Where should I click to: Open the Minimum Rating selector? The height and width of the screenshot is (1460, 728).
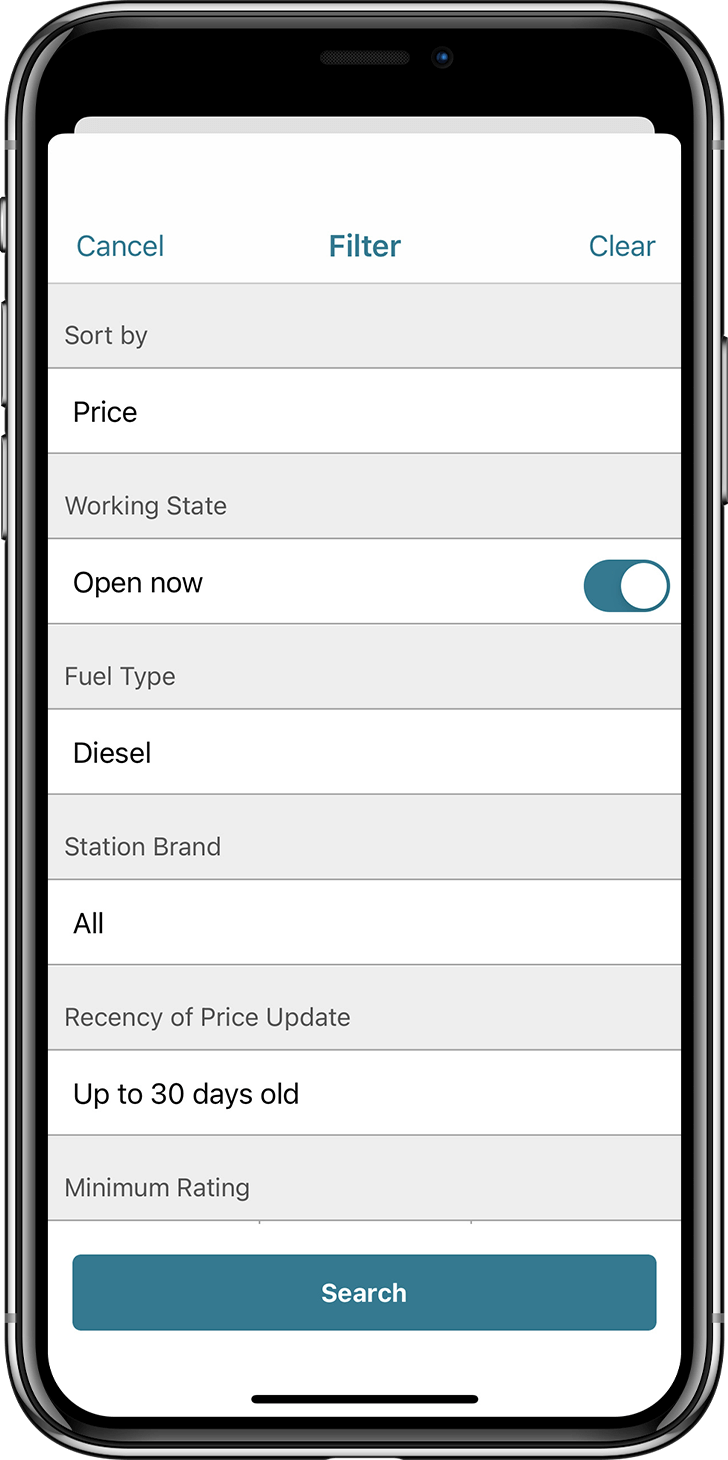[x=364, y=1230]
